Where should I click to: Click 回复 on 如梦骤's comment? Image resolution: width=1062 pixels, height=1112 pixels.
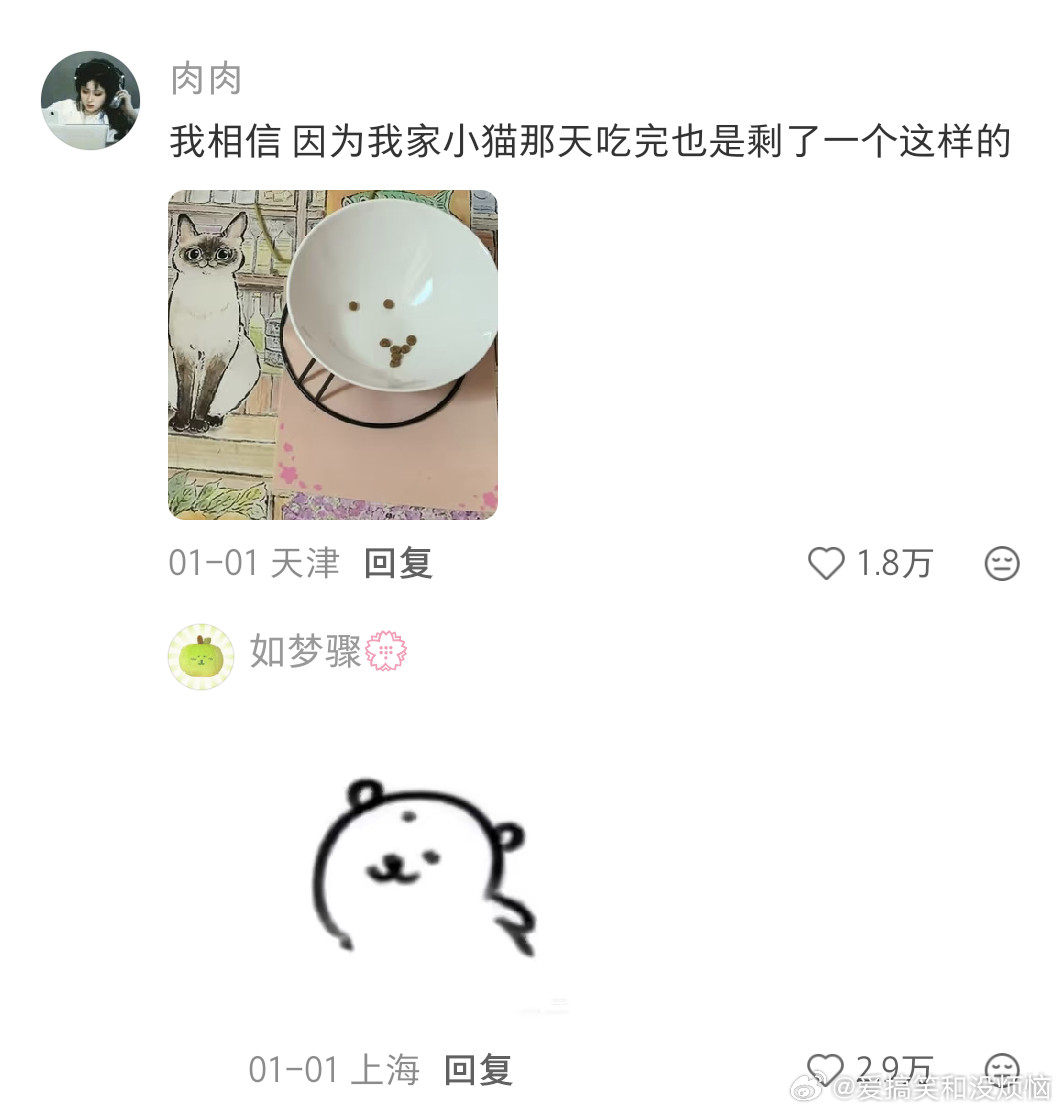(x=477, y=1070)
